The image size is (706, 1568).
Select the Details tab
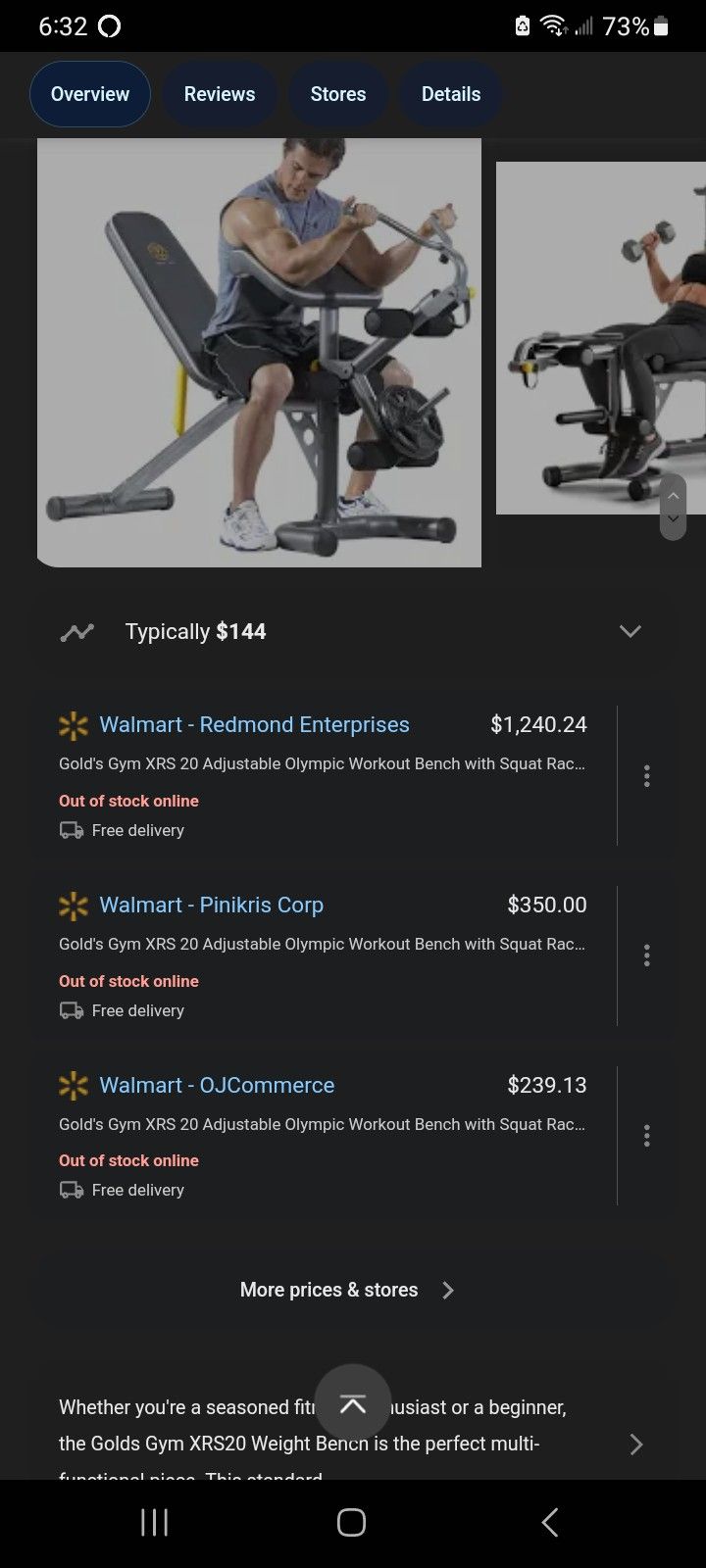[x=451, y=94]
